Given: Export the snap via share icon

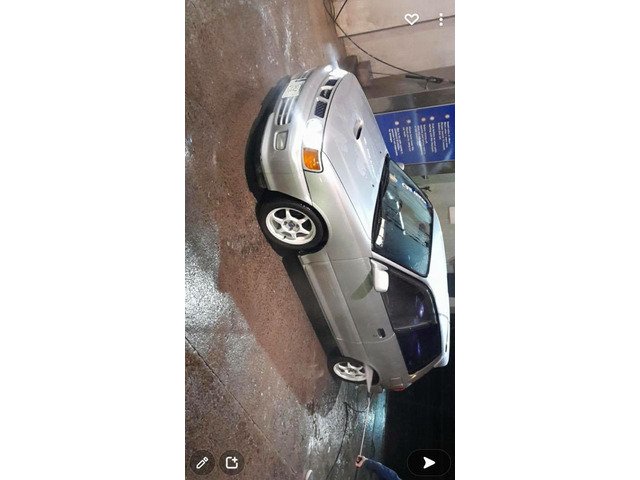Looking at the screenshot, I should (231, 462).
